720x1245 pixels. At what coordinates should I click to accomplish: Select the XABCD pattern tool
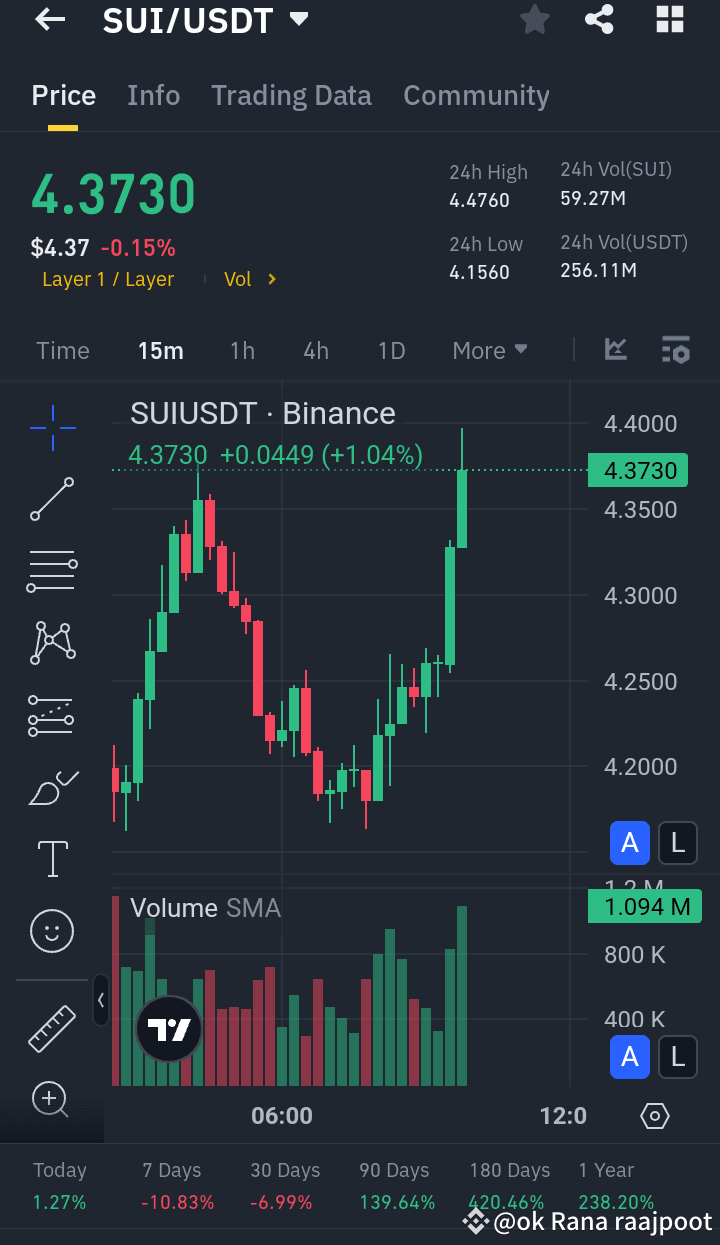[51, 642]
